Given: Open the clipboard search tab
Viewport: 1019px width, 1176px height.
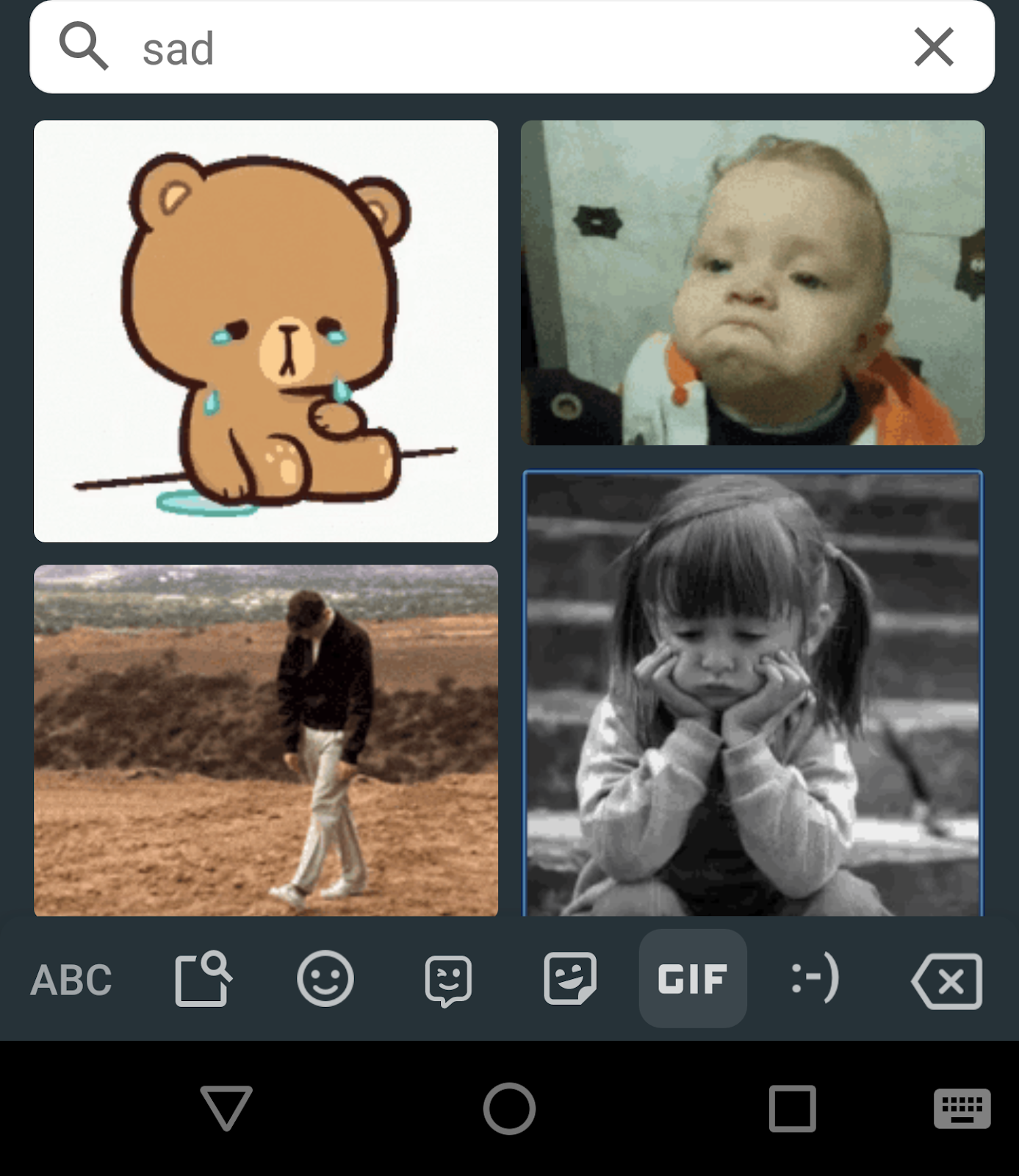Looking at the screenshot, I should point(203,979).
